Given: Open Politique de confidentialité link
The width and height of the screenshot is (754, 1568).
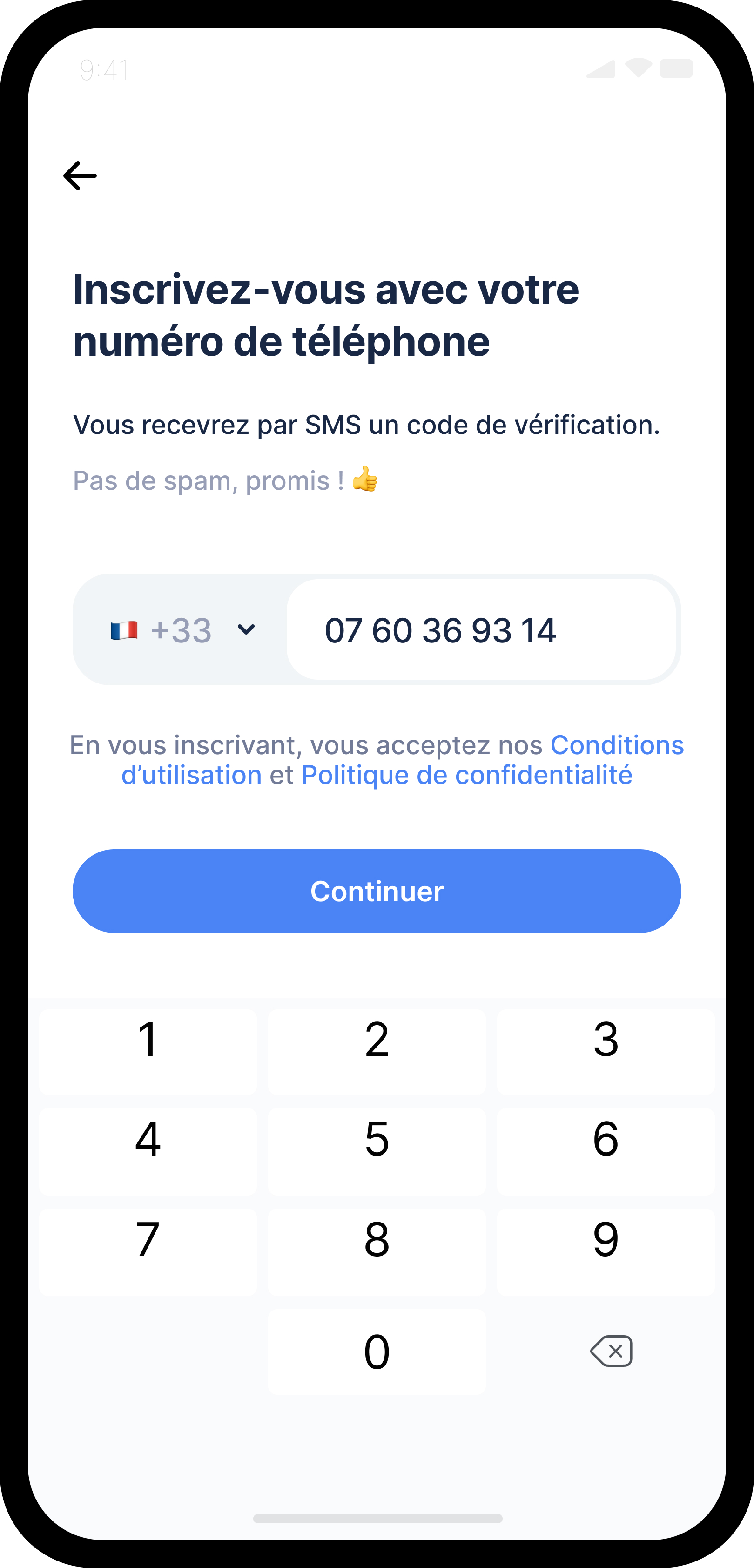Looking at the screenshot, I should (466, 775).
